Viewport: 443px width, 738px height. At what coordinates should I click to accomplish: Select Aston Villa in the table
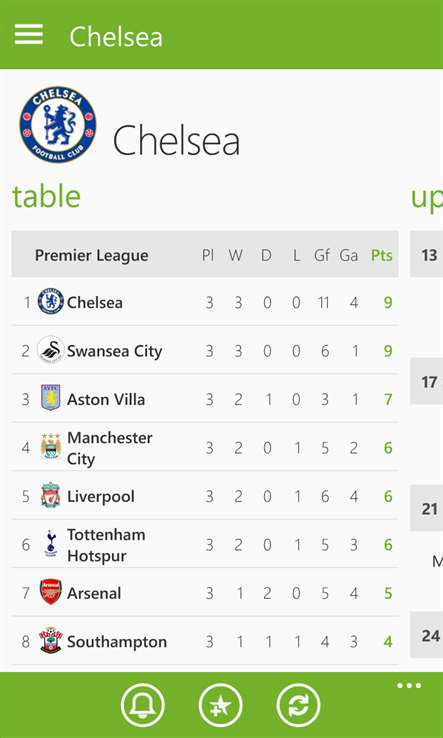(205, 399)
